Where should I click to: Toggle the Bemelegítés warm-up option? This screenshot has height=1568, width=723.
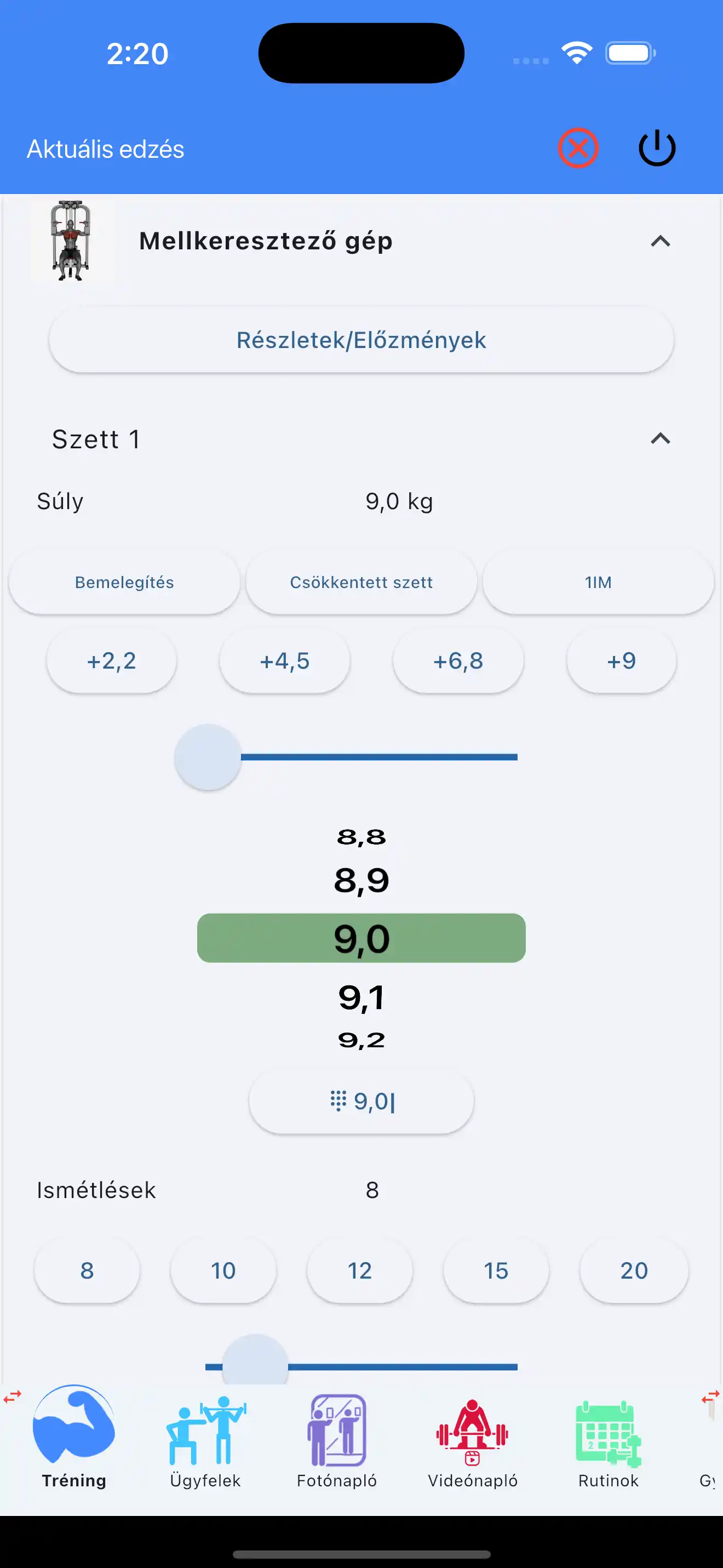pos(123,582)
